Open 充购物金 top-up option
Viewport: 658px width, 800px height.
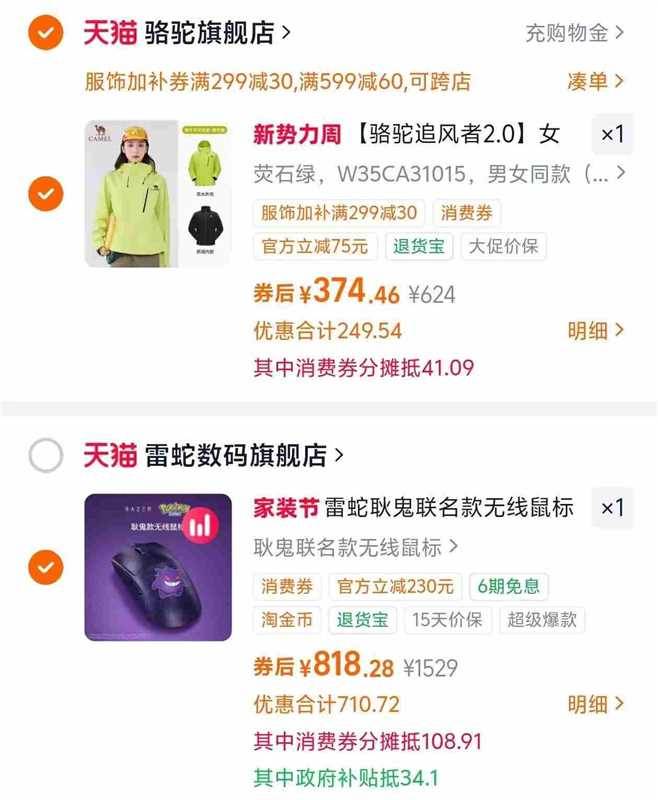[574, 33]
